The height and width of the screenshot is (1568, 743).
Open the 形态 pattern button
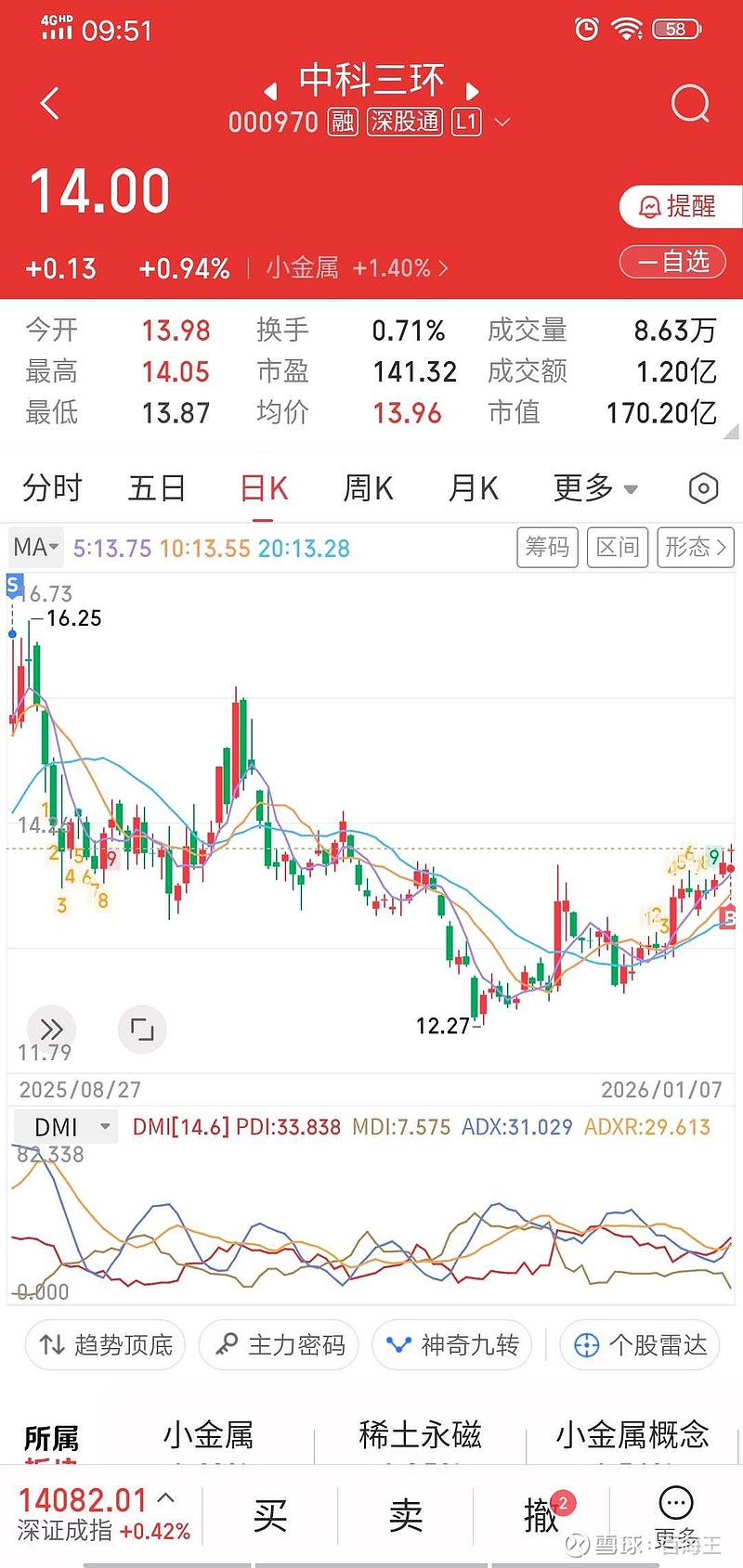696,547
